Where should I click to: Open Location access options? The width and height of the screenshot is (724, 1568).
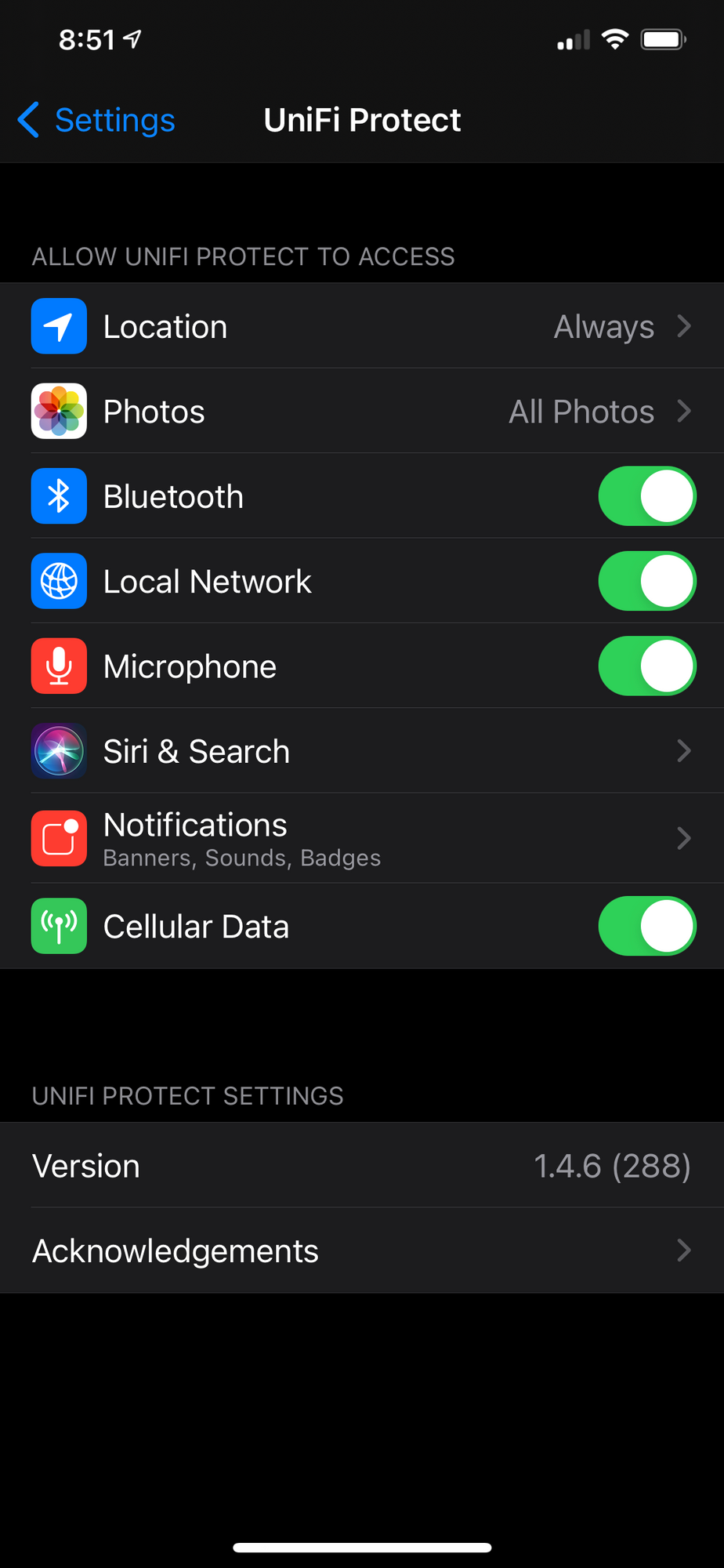point(360,326)
